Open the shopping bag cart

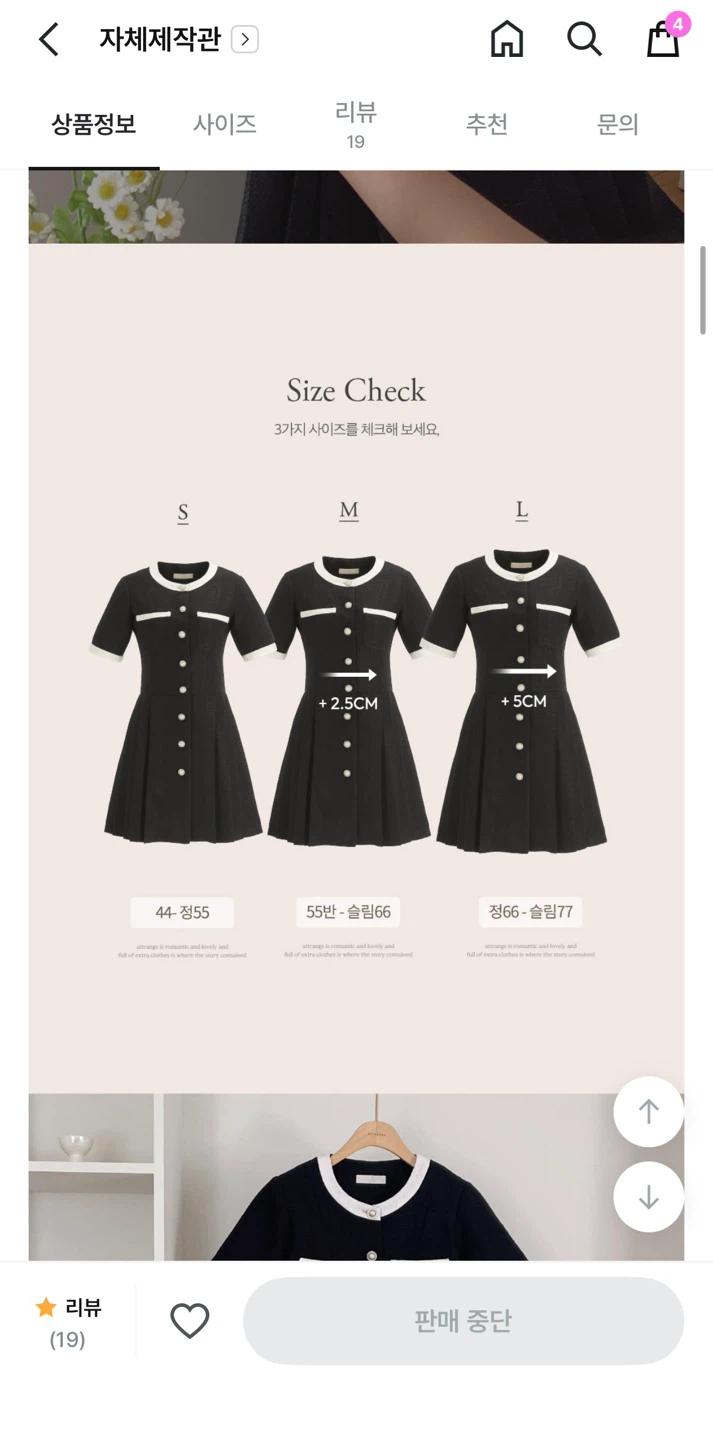click(x=664, y=38)
